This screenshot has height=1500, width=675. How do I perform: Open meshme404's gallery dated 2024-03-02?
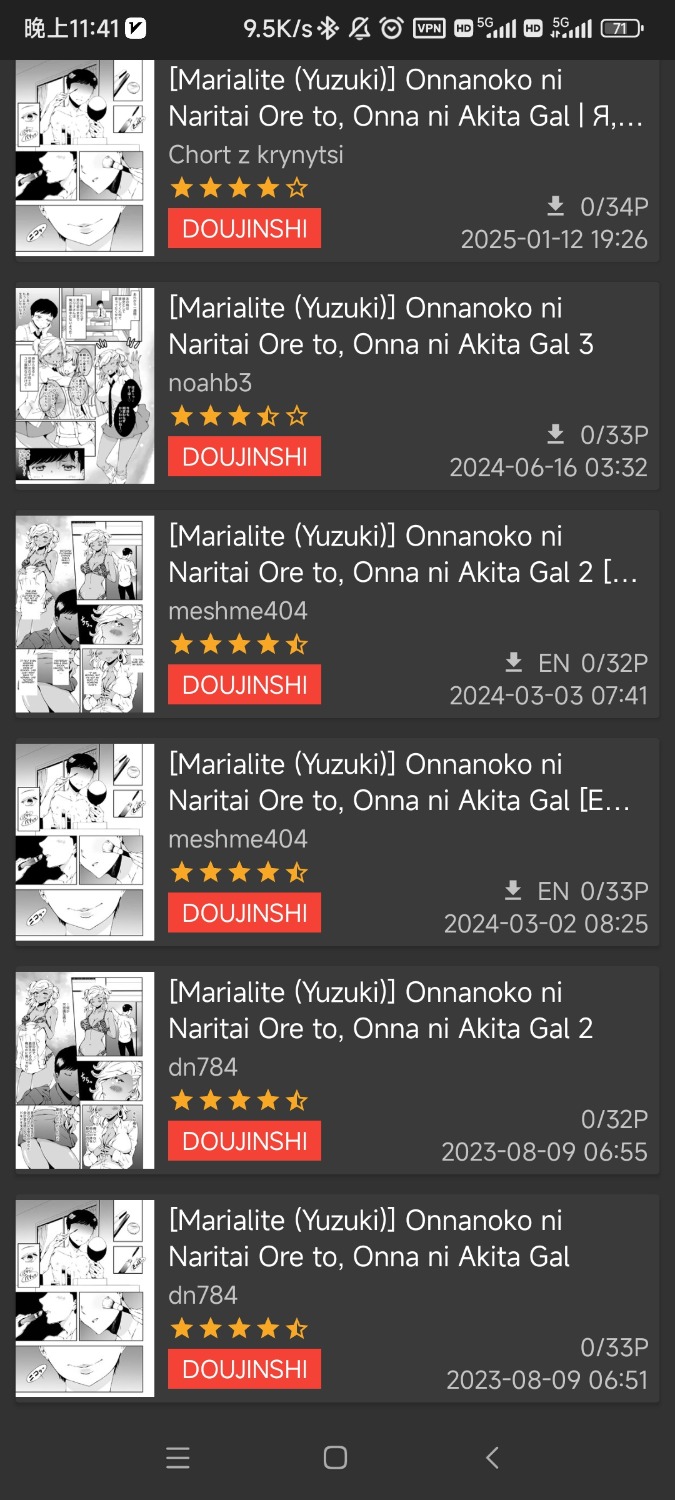(337, 842)
